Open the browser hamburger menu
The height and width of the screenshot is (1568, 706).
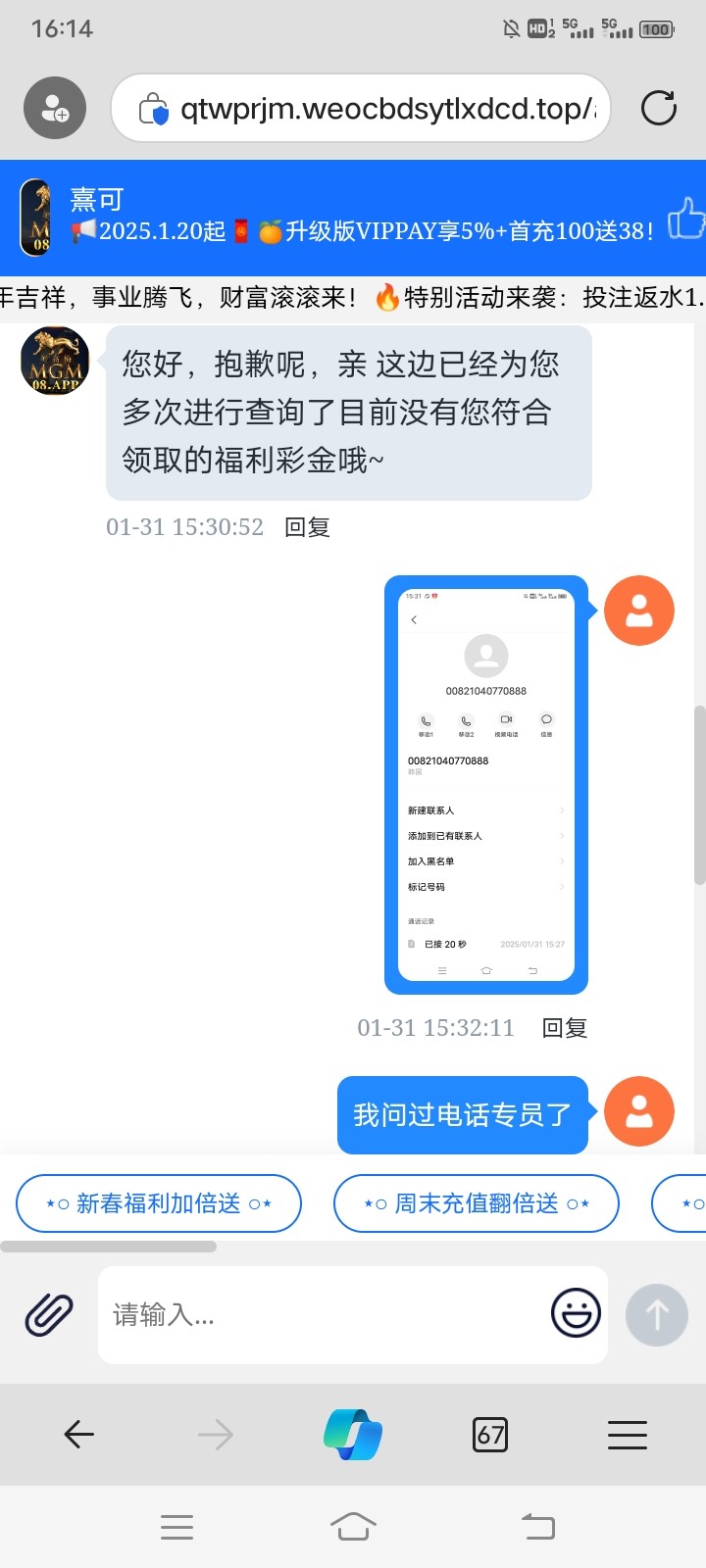(x=628, y=1435)
